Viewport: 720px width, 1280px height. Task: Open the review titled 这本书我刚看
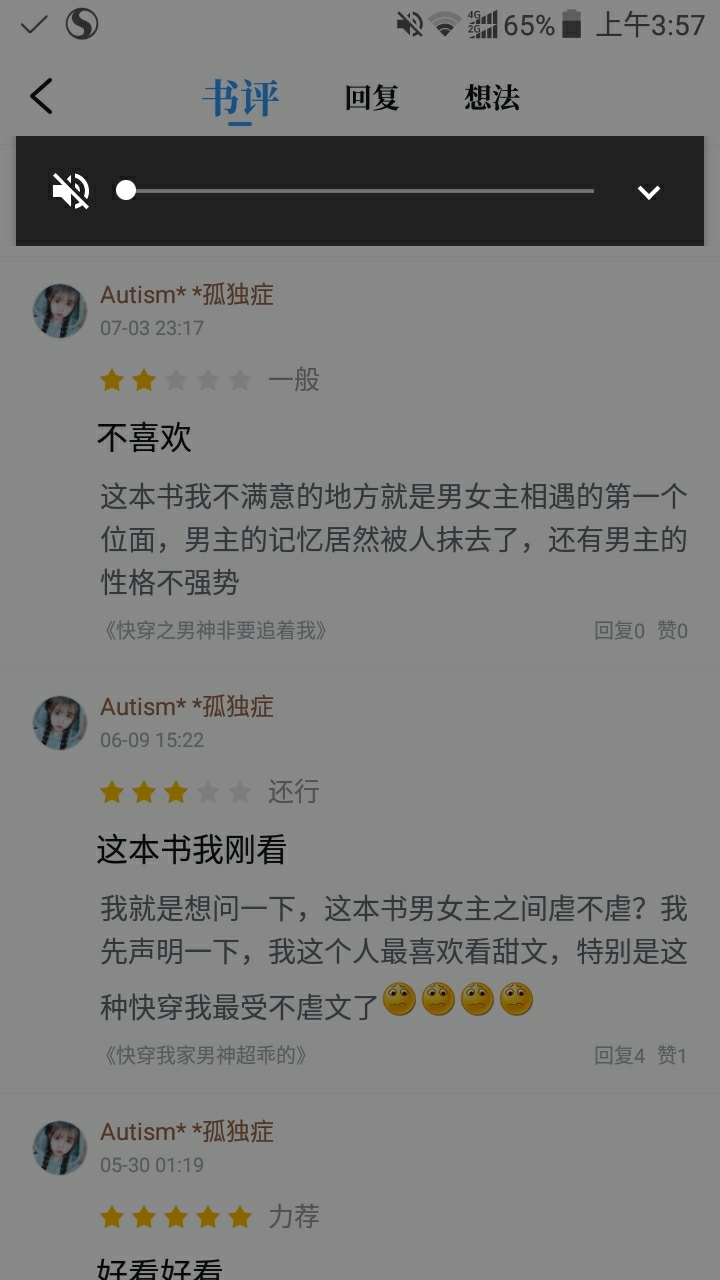192,849
